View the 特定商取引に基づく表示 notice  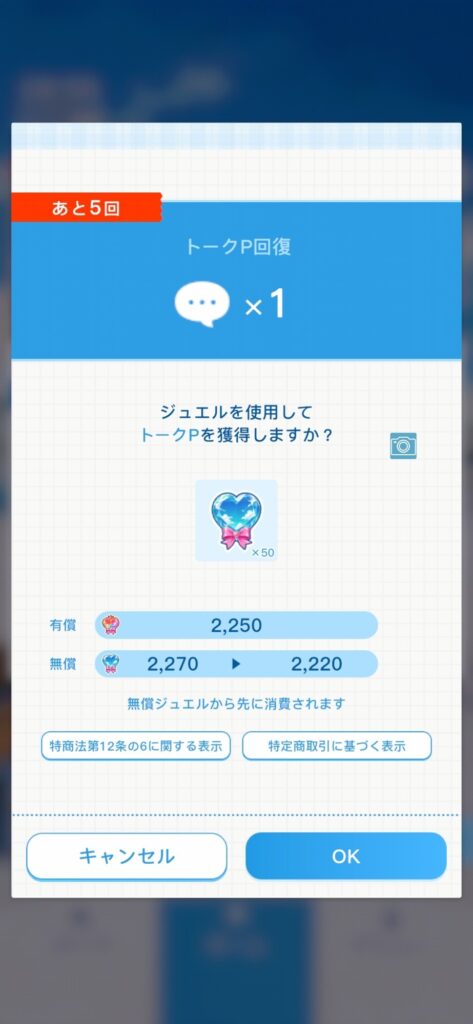[337, 746]
